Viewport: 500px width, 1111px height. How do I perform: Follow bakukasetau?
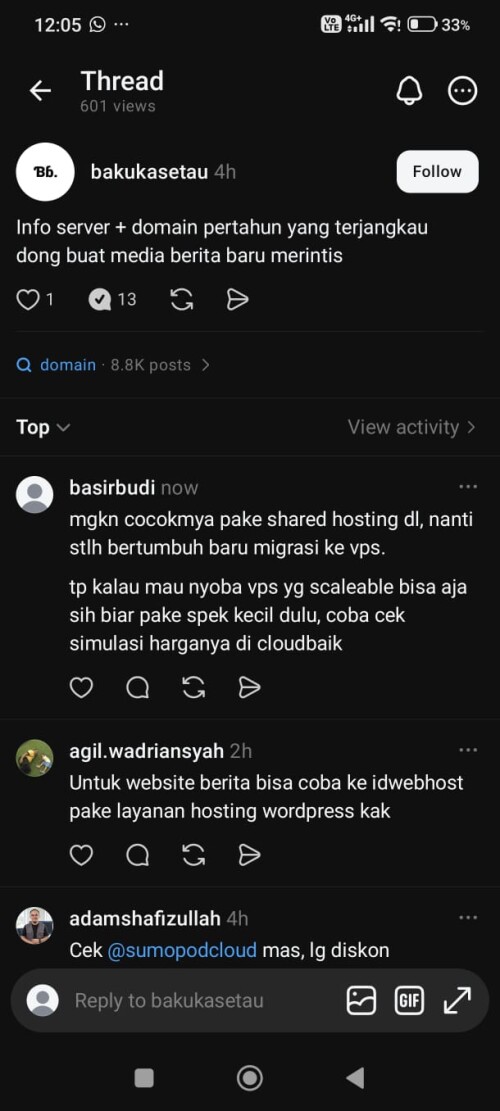tap(437, 171)
